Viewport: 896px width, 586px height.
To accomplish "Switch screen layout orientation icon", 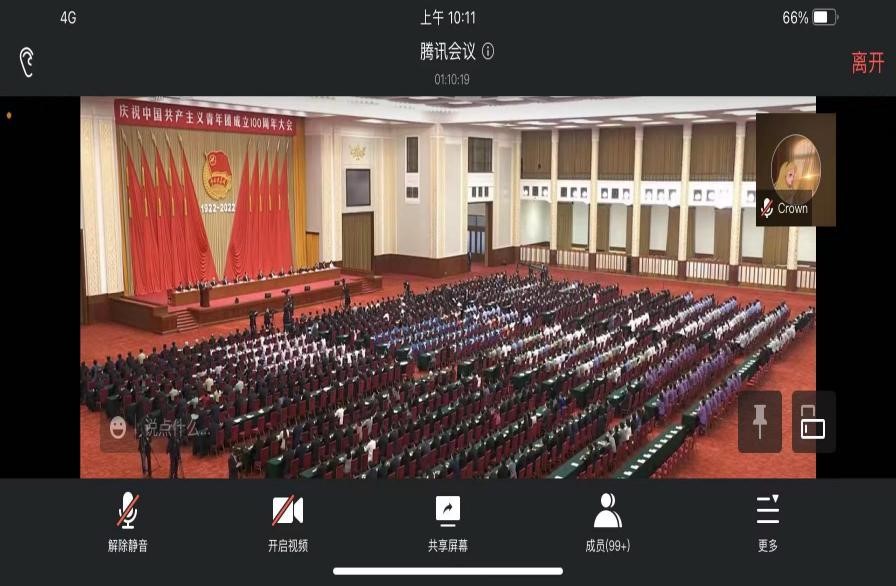I will 813,422.
